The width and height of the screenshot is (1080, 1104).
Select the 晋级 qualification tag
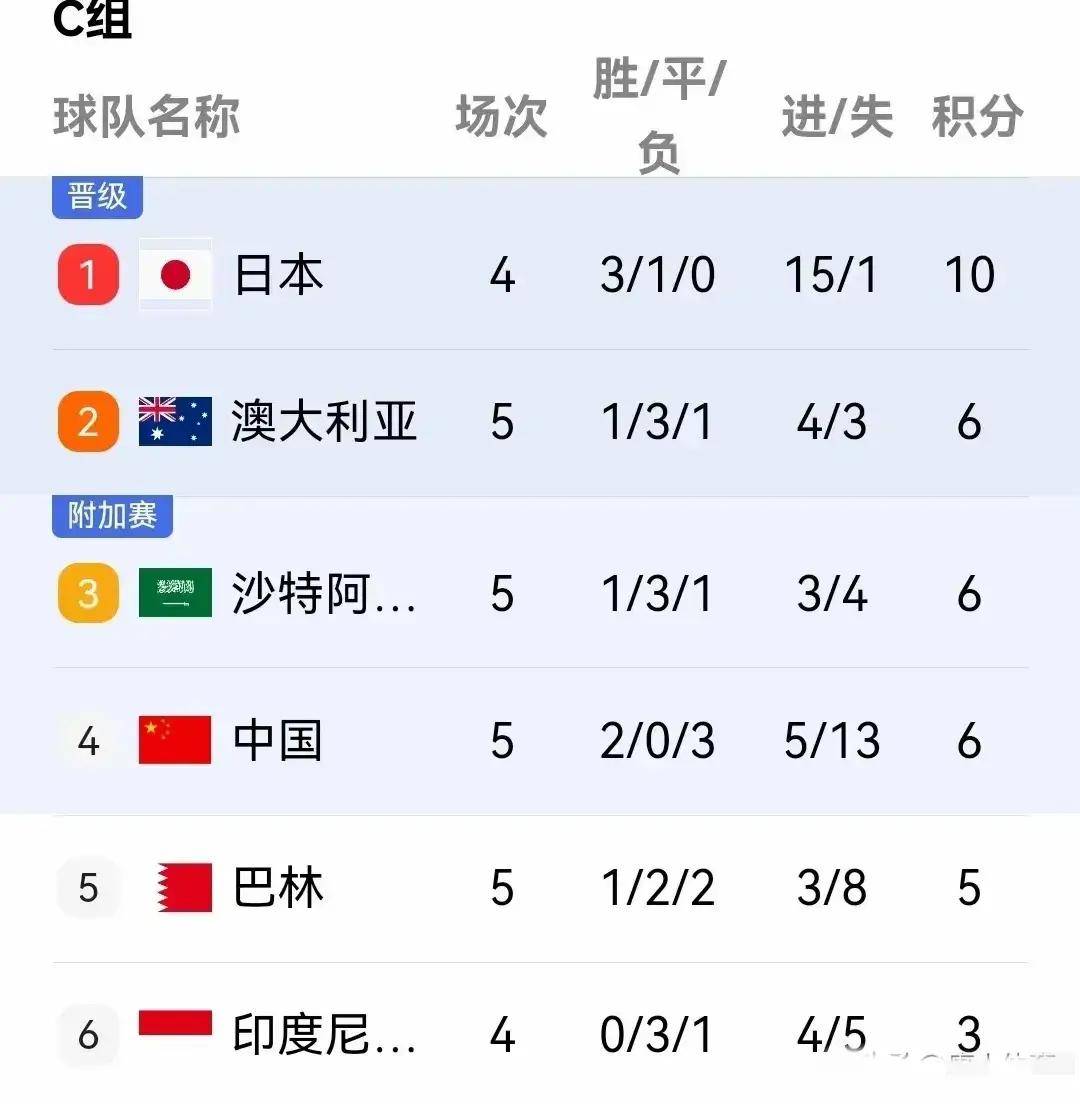pyautogui.click(x=97, y=196)
